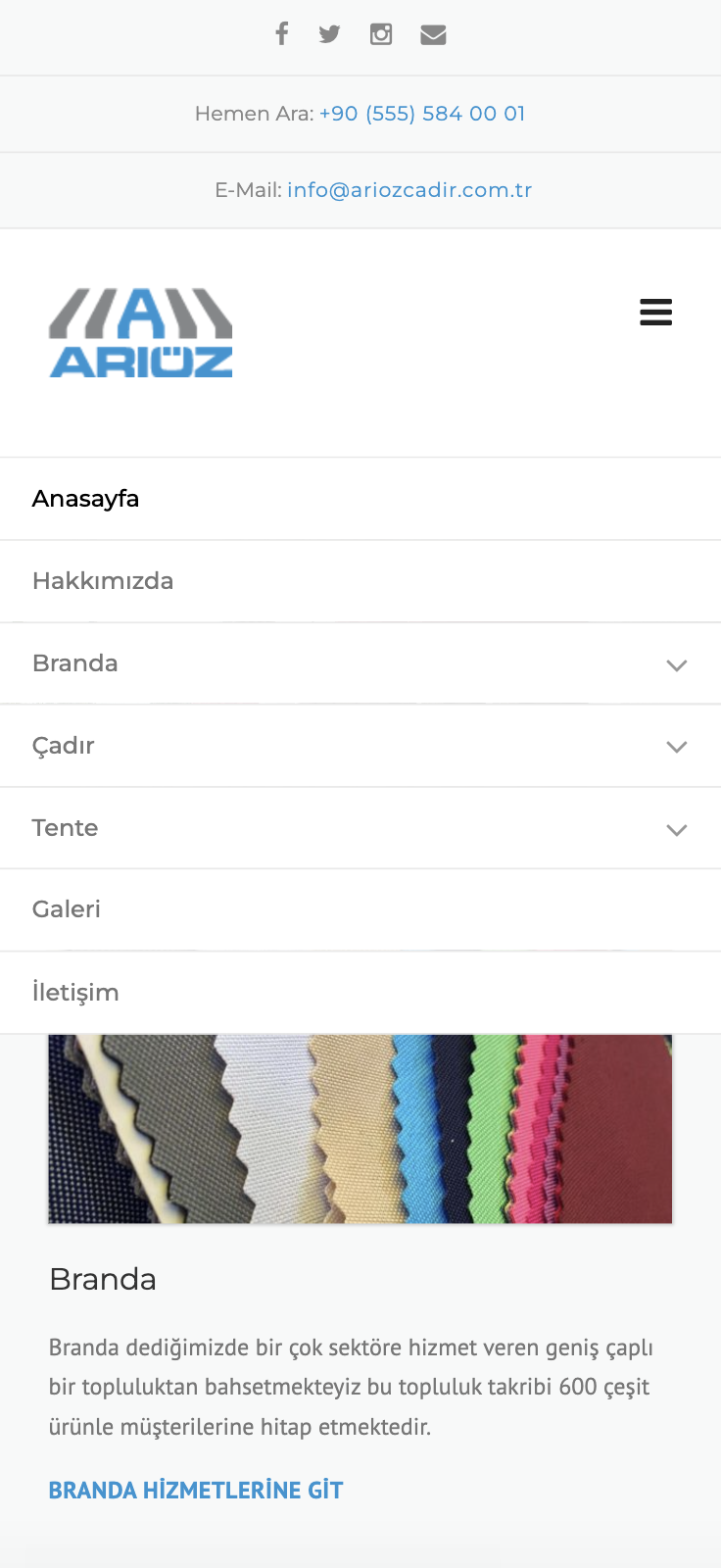Open the Instagram profile icon

(381, 34)
